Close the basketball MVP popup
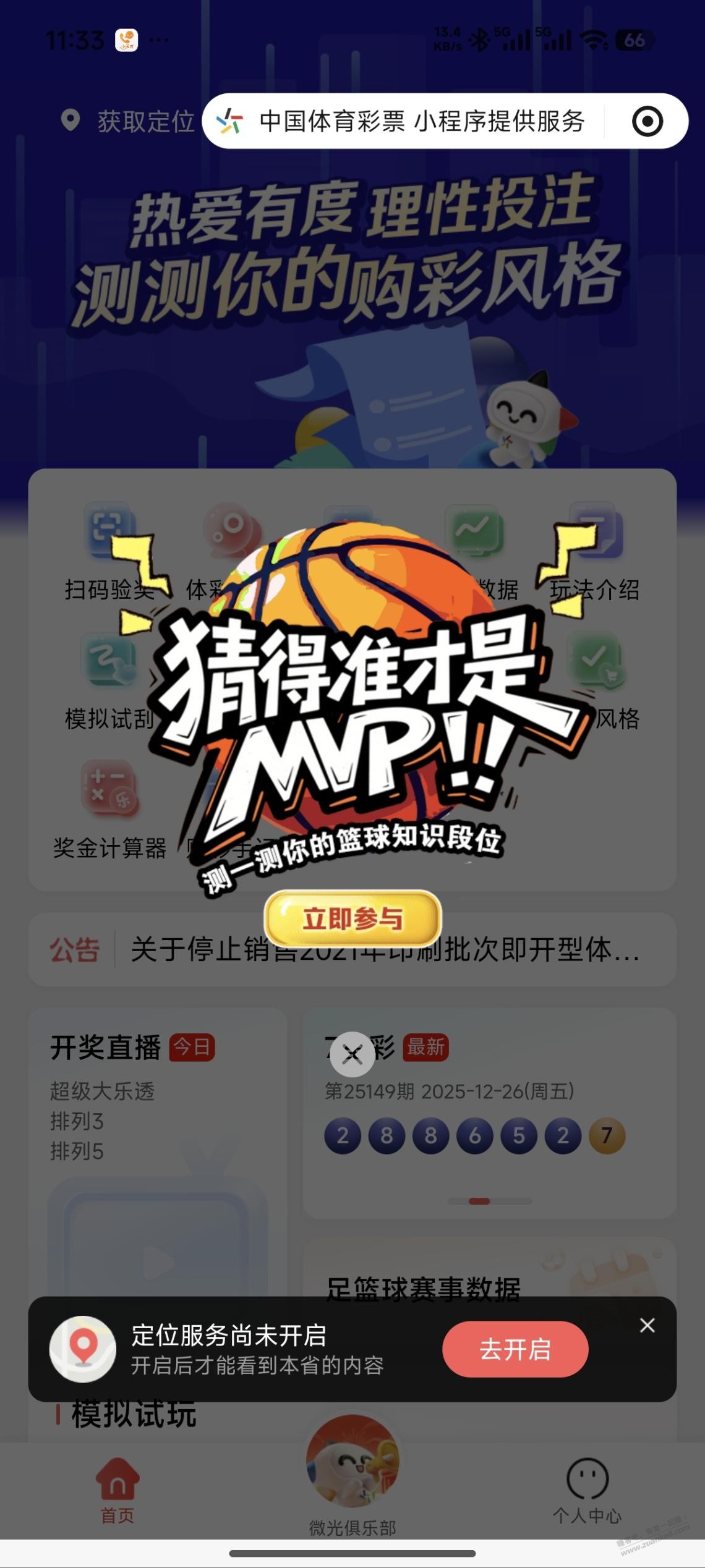This screenshot has width=705, height=1568. (x=352, y=1054)
